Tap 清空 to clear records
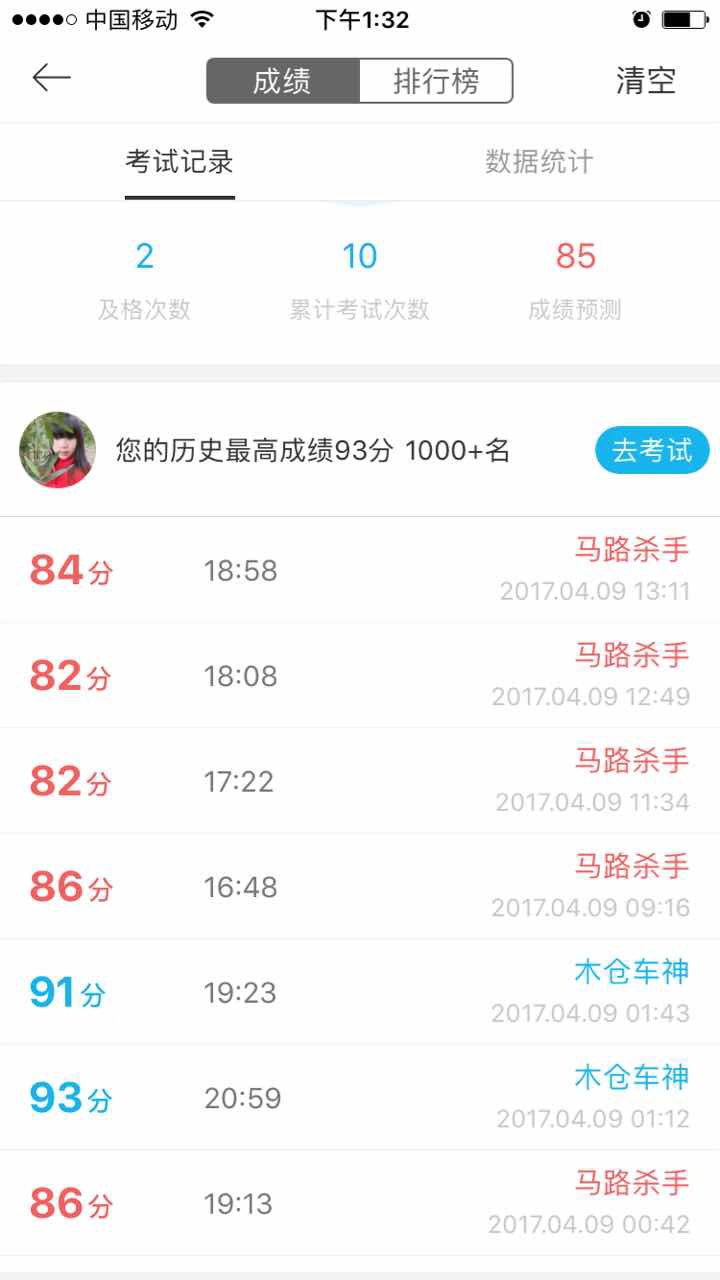The height and width of the screenshot is (1280, 720). coord(646,81)
